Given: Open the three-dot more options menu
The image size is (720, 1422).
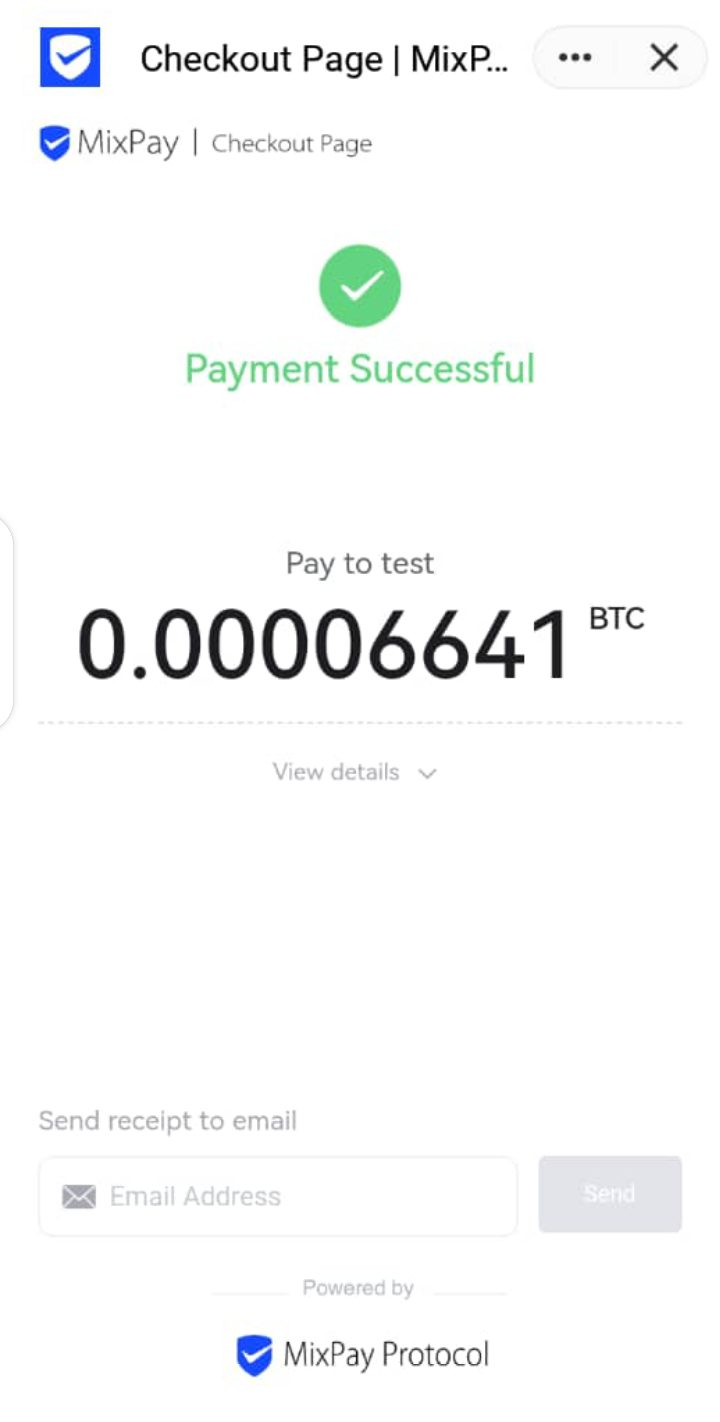Looking at the screenshot, I should [575, 58].
